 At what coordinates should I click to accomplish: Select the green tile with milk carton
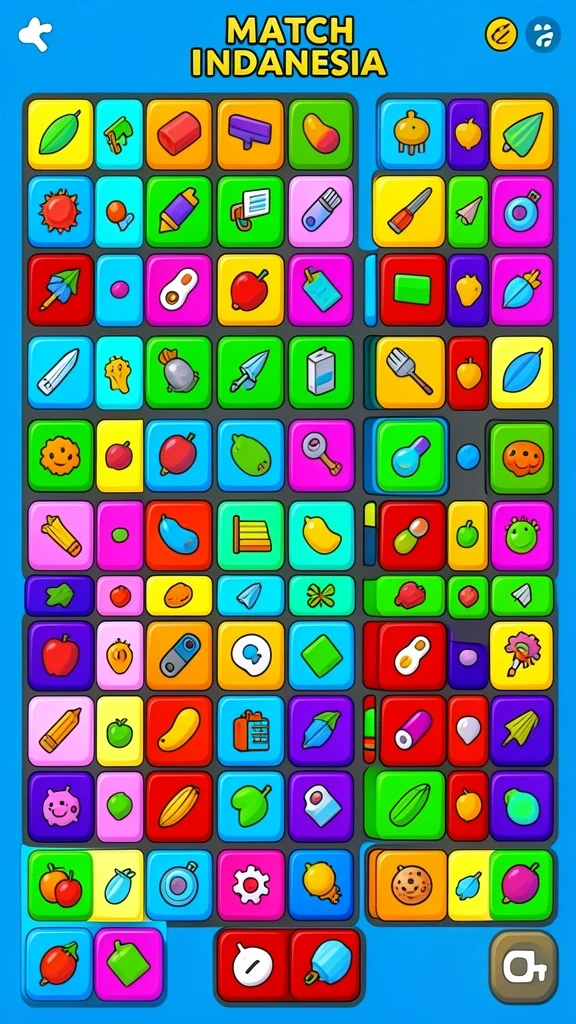(321, 372)
